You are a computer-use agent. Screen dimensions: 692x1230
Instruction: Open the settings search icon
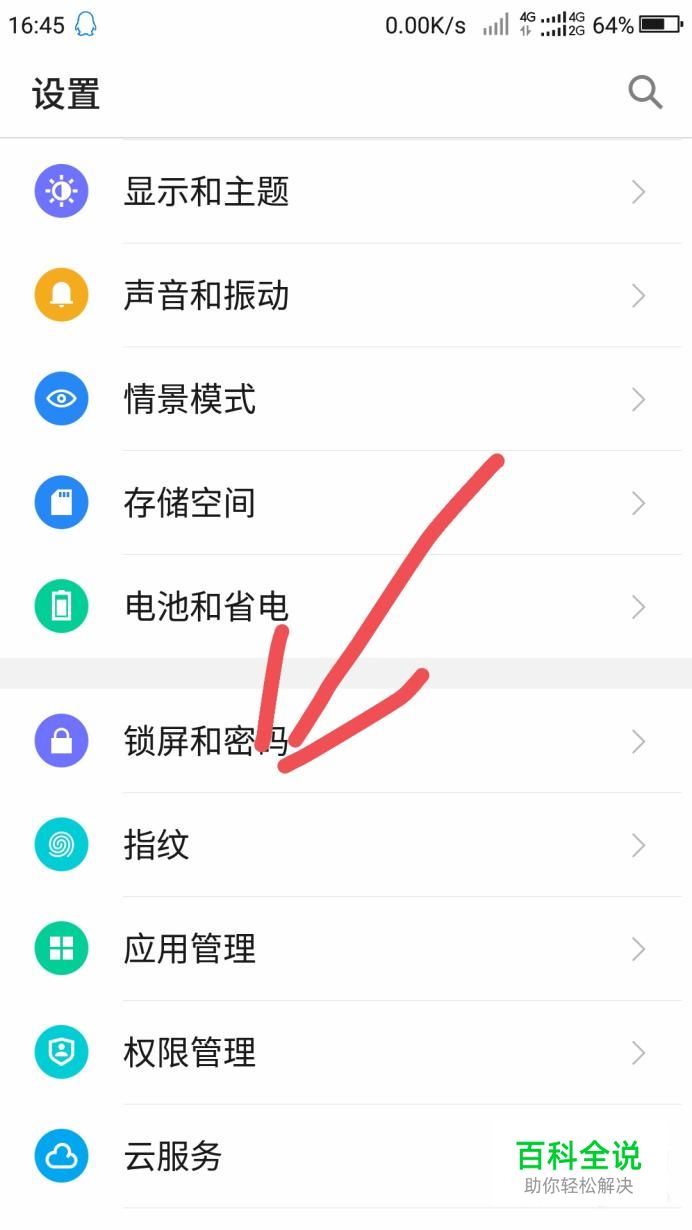click(x=645, y=93)
